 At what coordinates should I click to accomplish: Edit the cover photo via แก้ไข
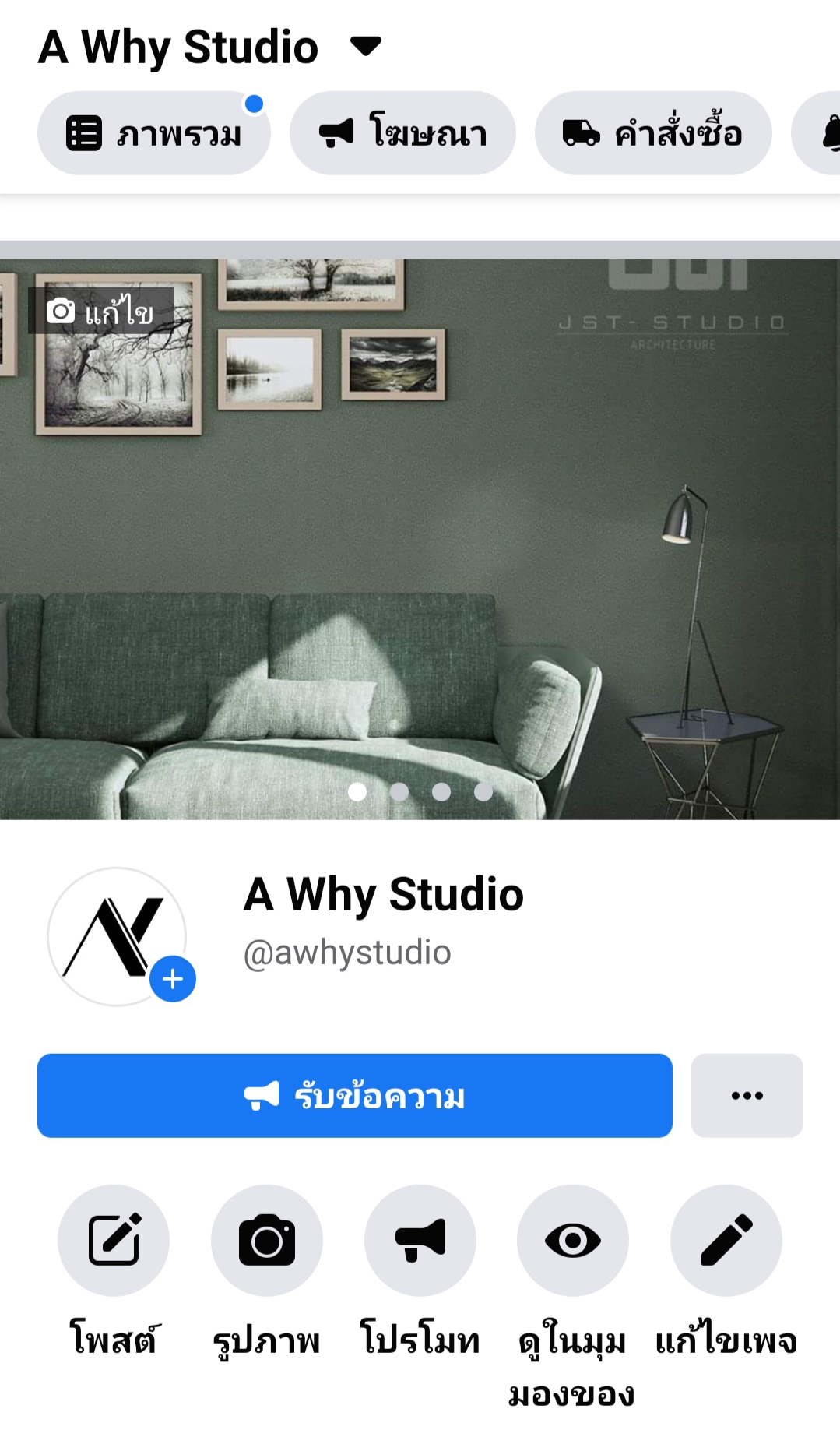point(100,311)
